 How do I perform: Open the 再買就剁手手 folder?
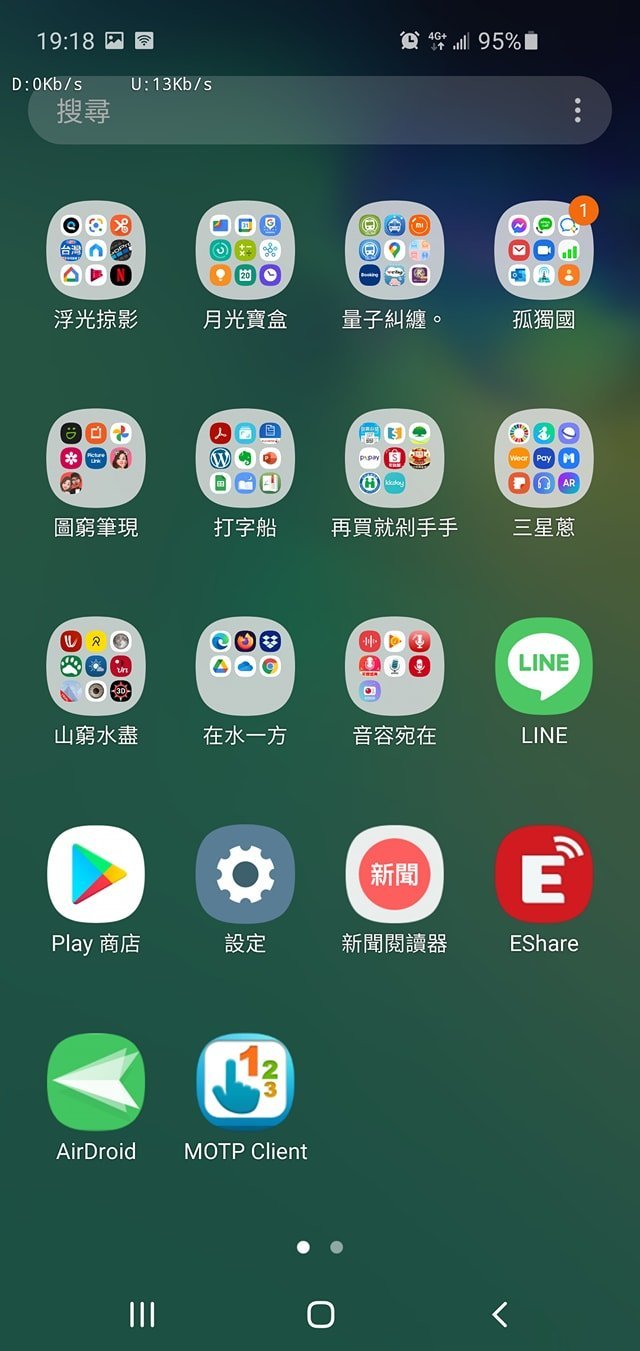pyautogui.click(x=394, y=458)
